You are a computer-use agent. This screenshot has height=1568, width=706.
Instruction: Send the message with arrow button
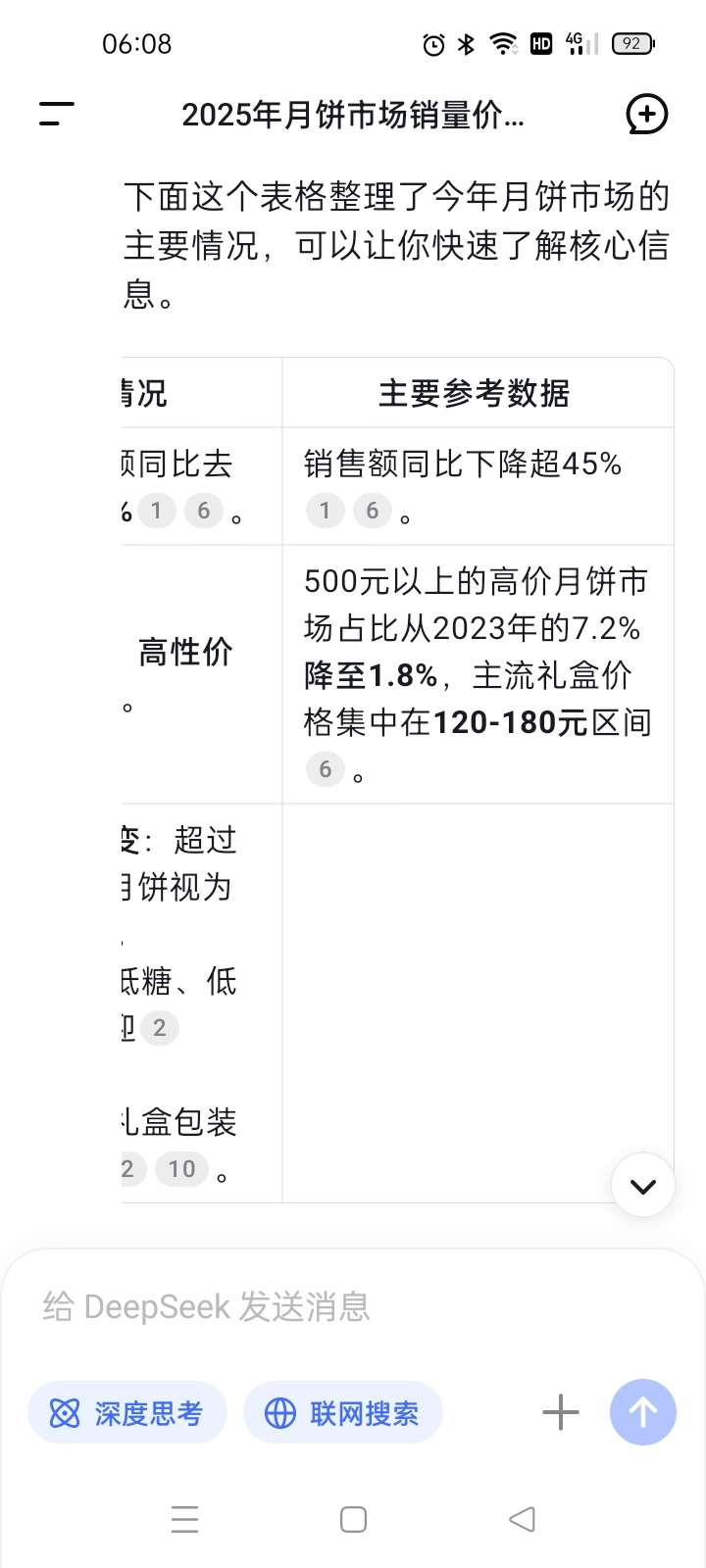coord(643,1413)
